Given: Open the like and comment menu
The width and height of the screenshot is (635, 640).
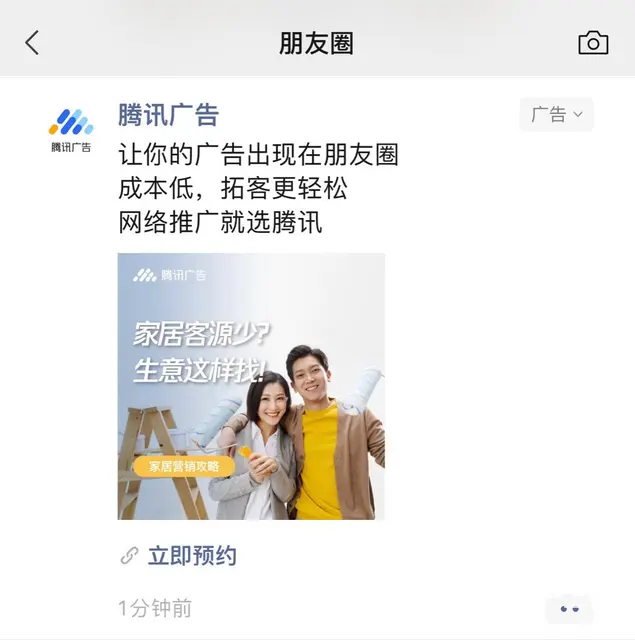Looking at the screenshot, I should click(569, 607).
